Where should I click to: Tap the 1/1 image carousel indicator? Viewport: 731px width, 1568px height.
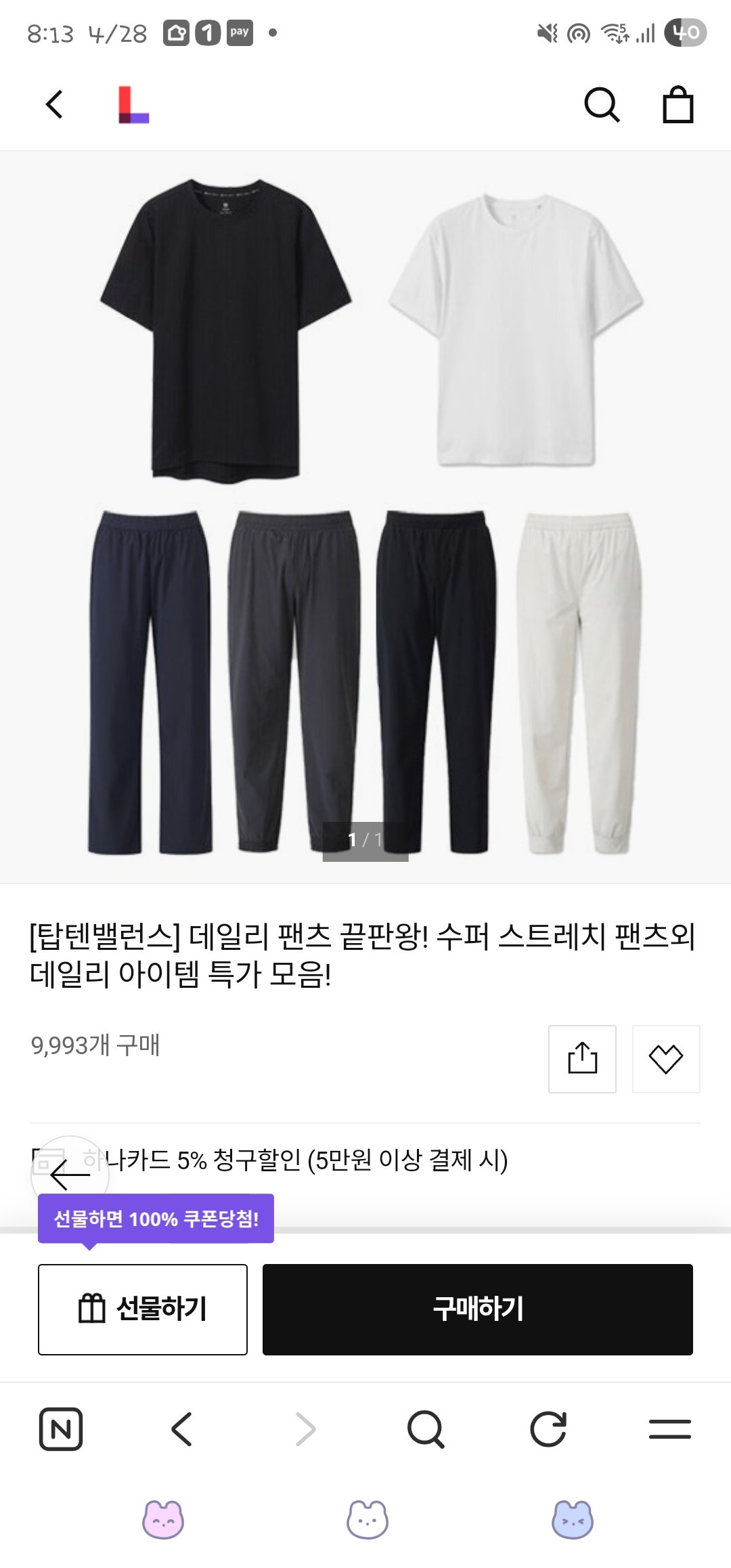coord(365,837)
